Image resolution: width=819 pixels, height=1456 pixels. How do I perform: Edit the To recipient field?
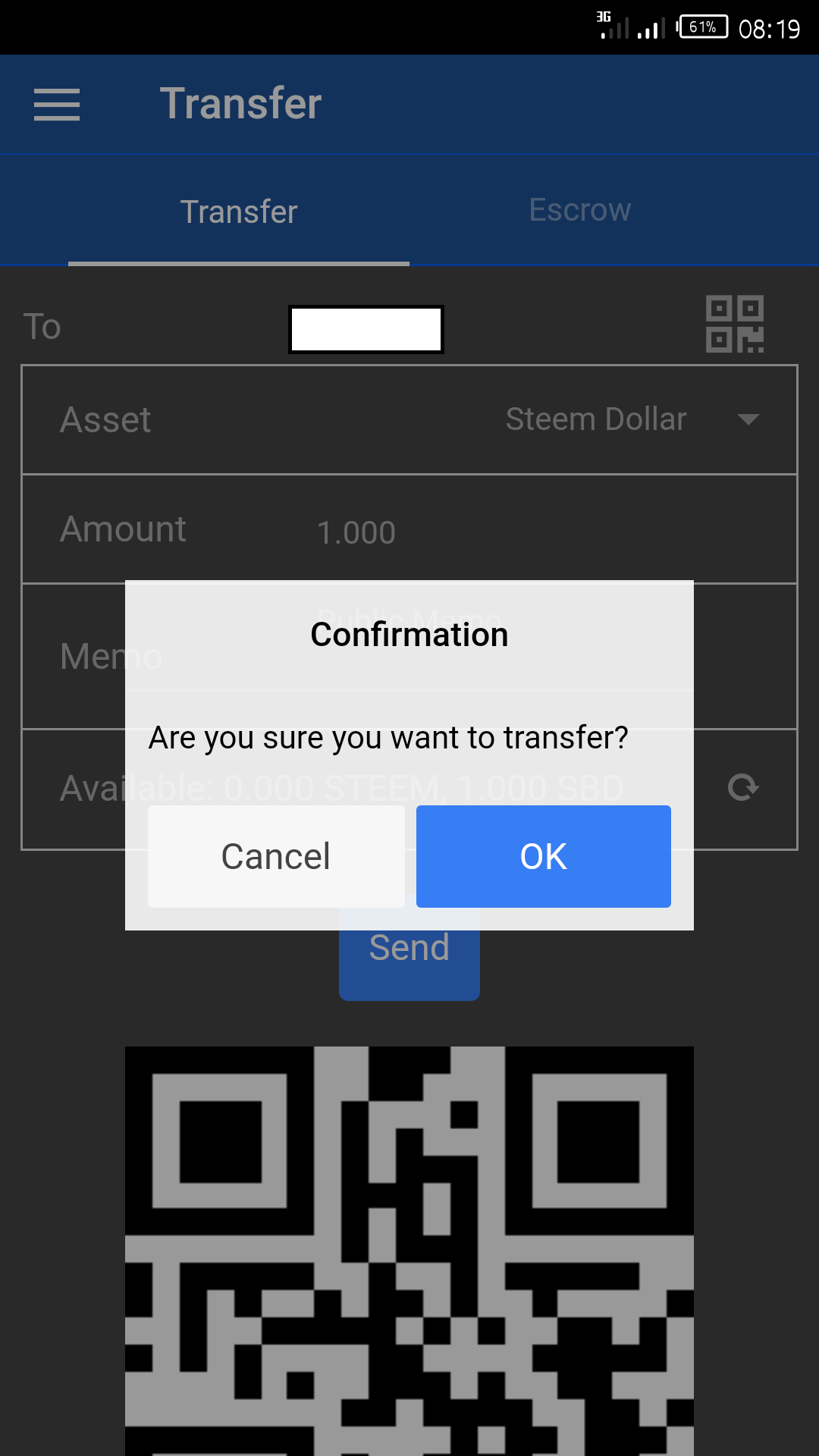coord(366,329)
